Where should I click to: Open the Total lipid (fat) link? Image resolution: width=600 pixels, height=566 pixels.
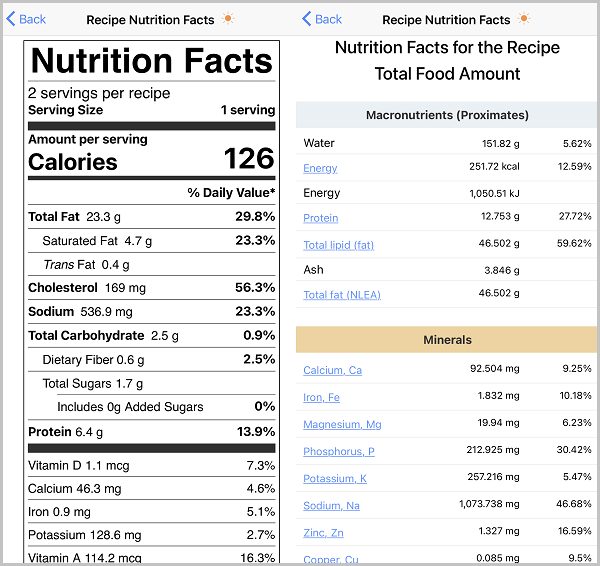pos(338,245)
